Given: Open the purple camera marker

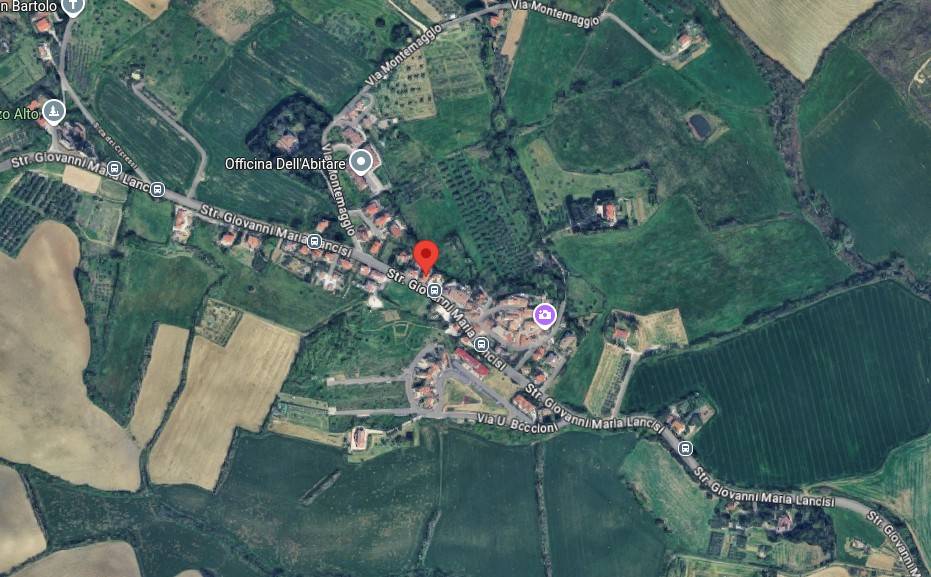Looking at the screenshot, I should tap(544, 316).
